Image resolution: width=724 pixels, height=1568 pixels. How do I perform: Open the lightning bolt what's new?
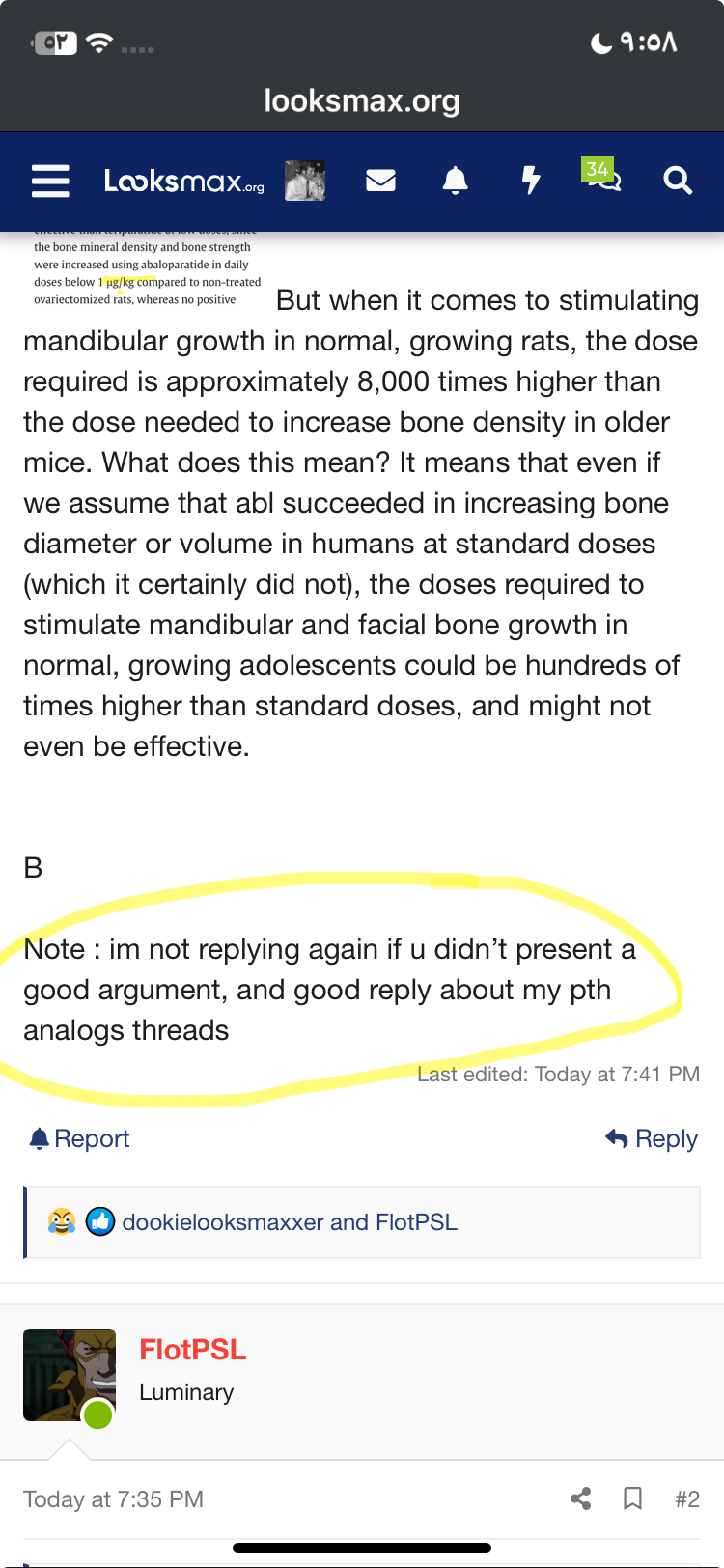pos(530,181)
